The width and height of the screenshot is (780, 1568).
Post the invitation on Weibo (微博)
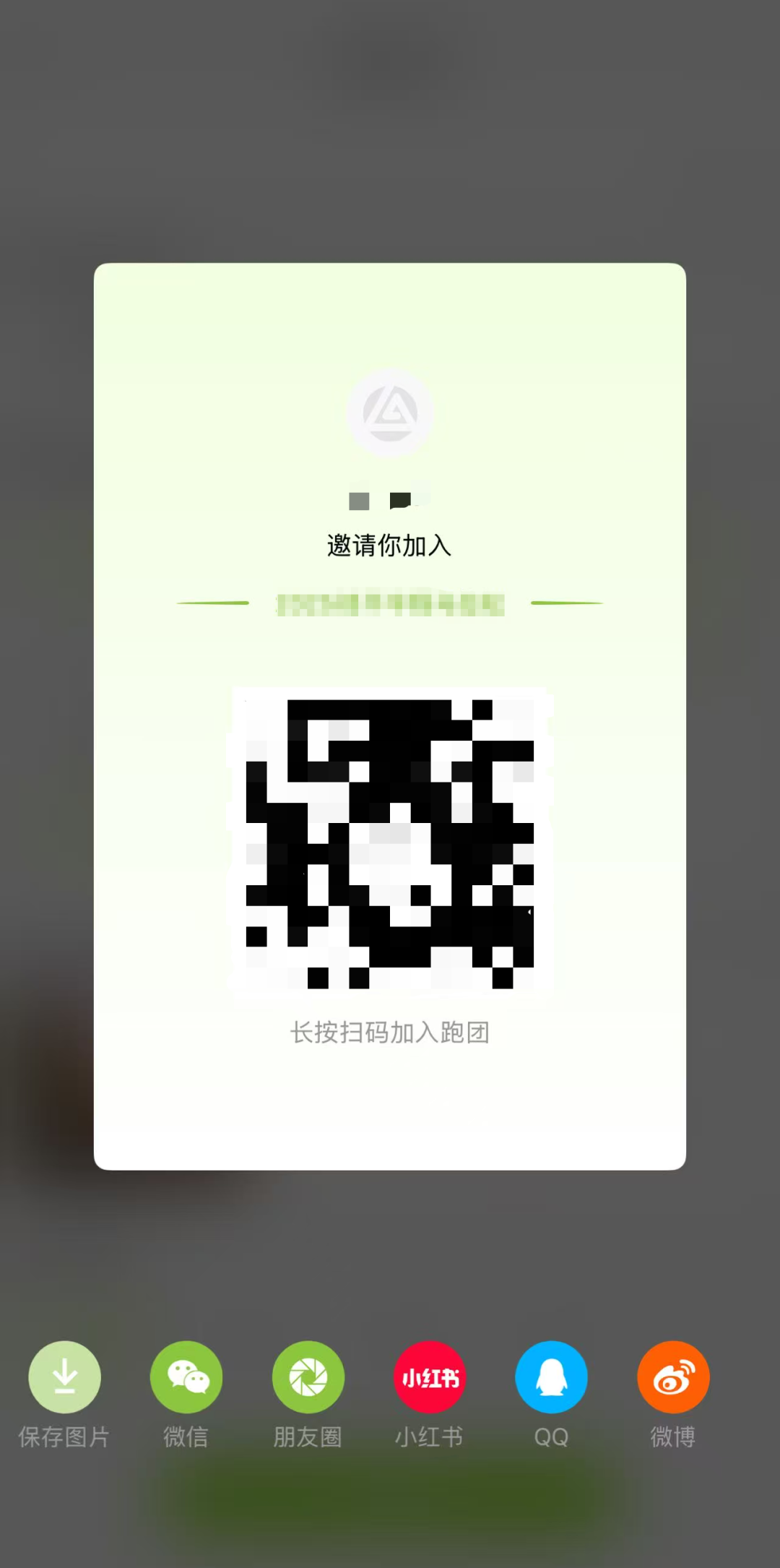(x=673, y=1377)
